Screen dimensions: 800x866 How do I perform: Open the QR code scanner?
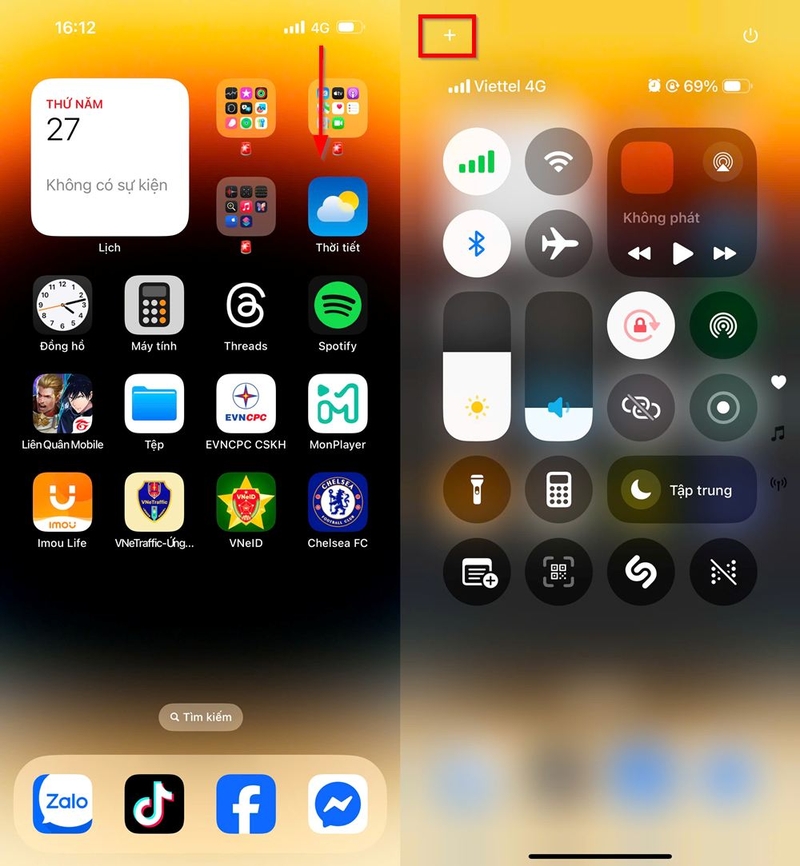[559, 572]
